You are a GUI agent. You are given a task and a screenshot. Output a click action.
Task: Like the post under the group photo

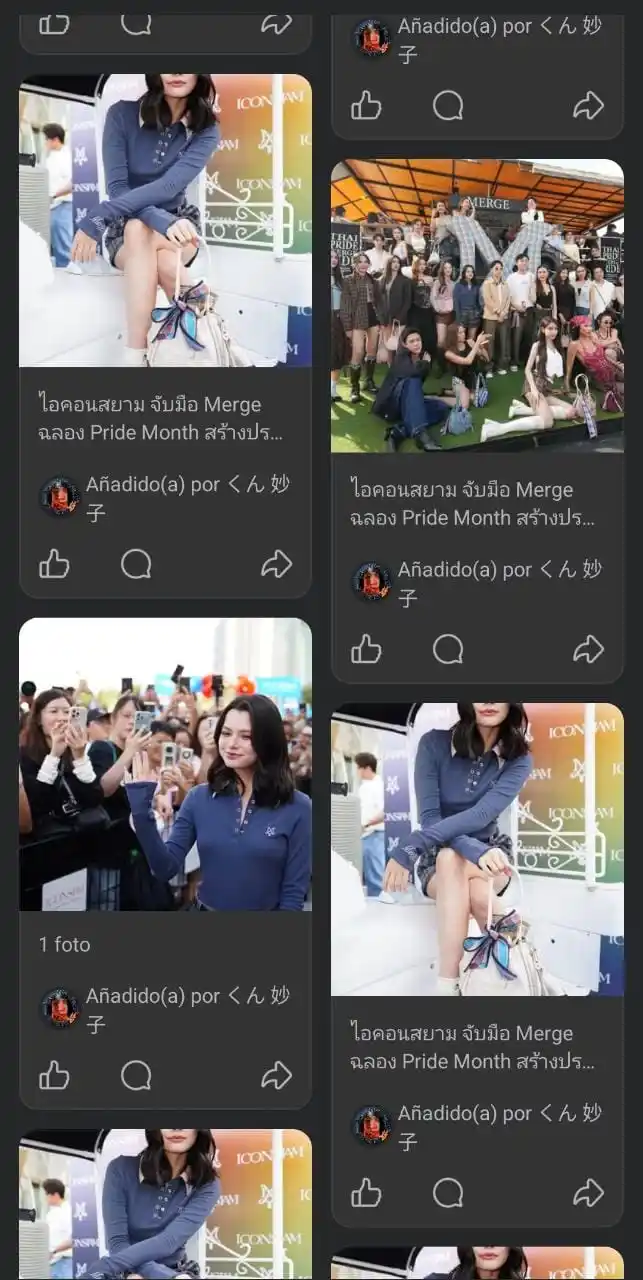point(366,650)
